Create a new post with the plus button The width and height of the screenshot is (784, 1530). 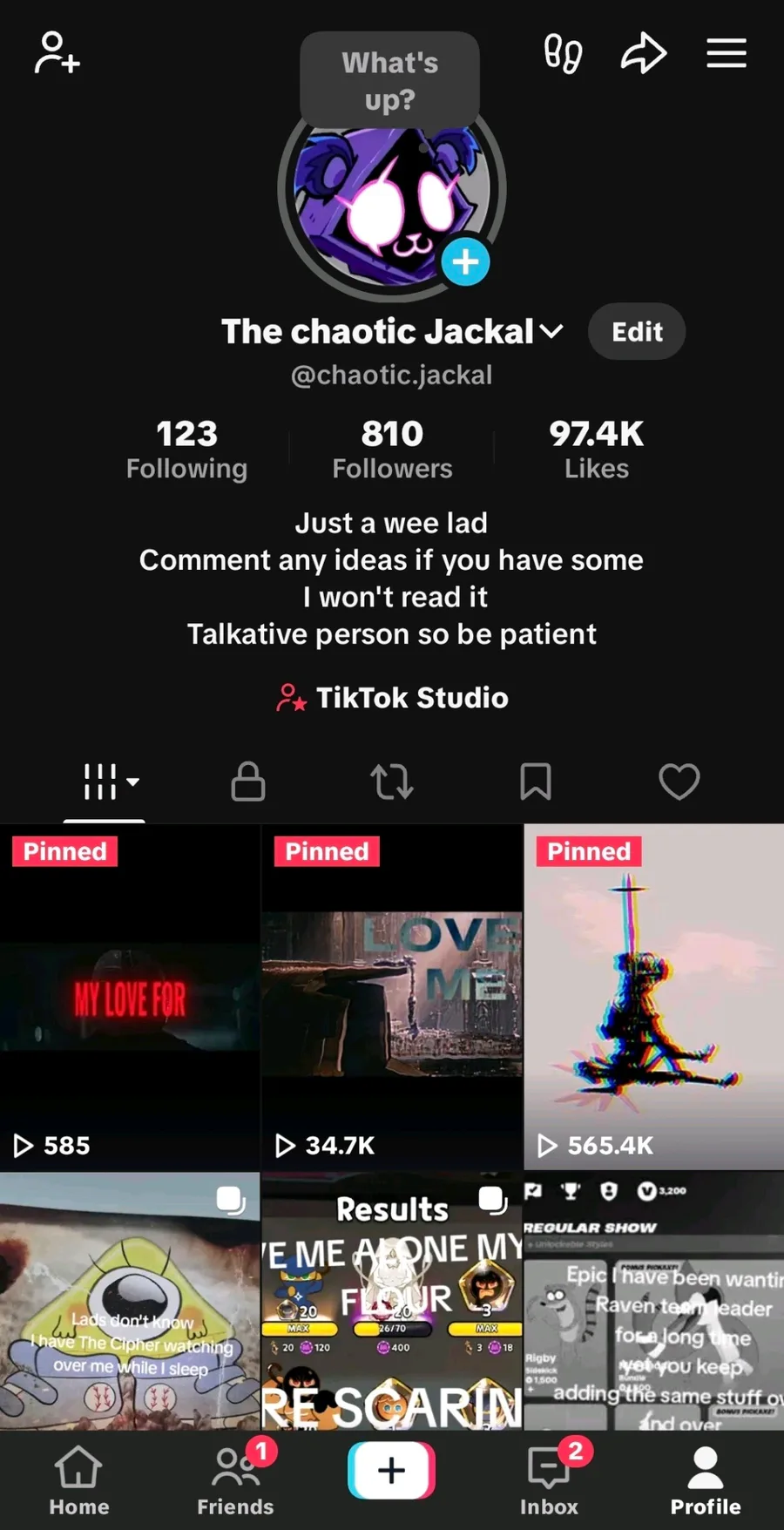point(391,1470)
